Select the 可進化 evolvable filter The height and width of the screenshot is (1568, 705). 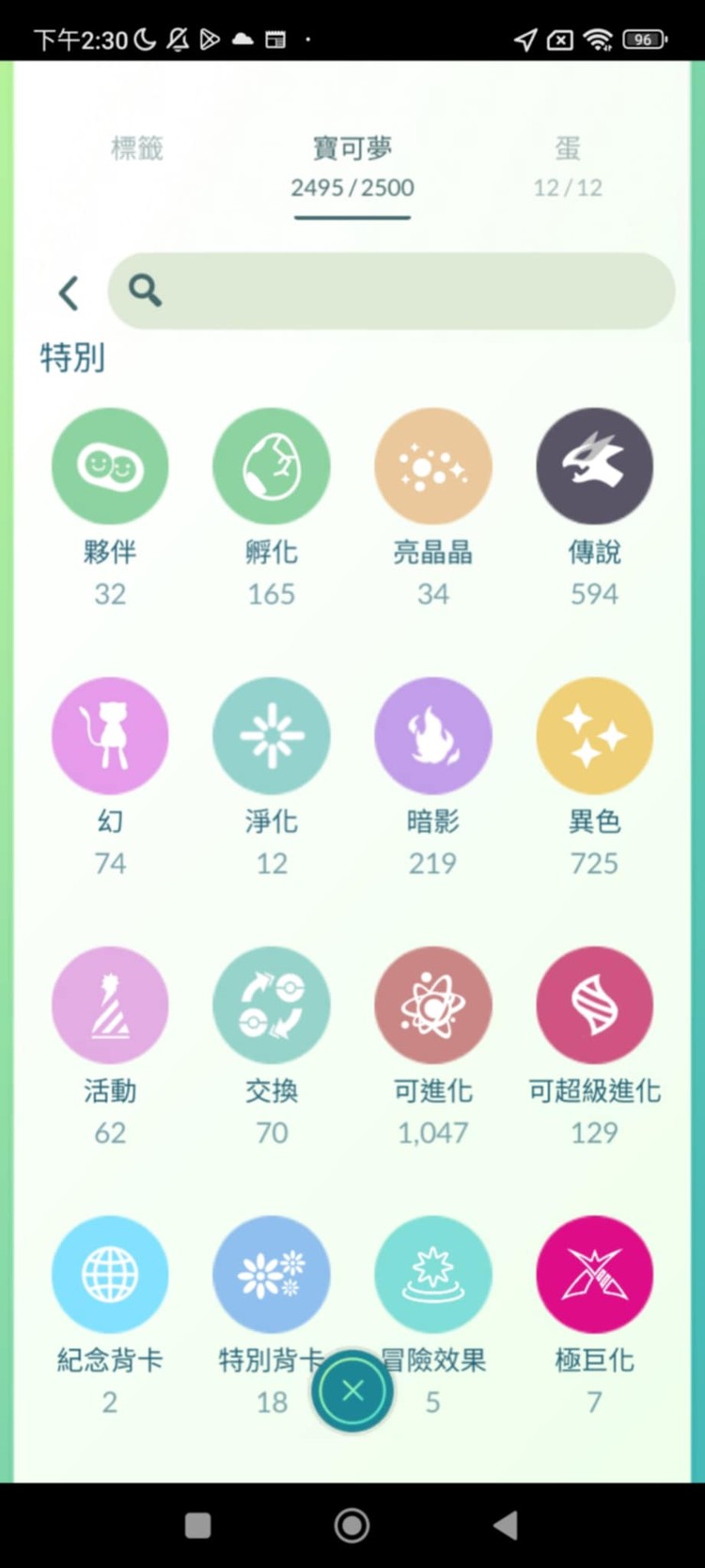click(432, 1004)
